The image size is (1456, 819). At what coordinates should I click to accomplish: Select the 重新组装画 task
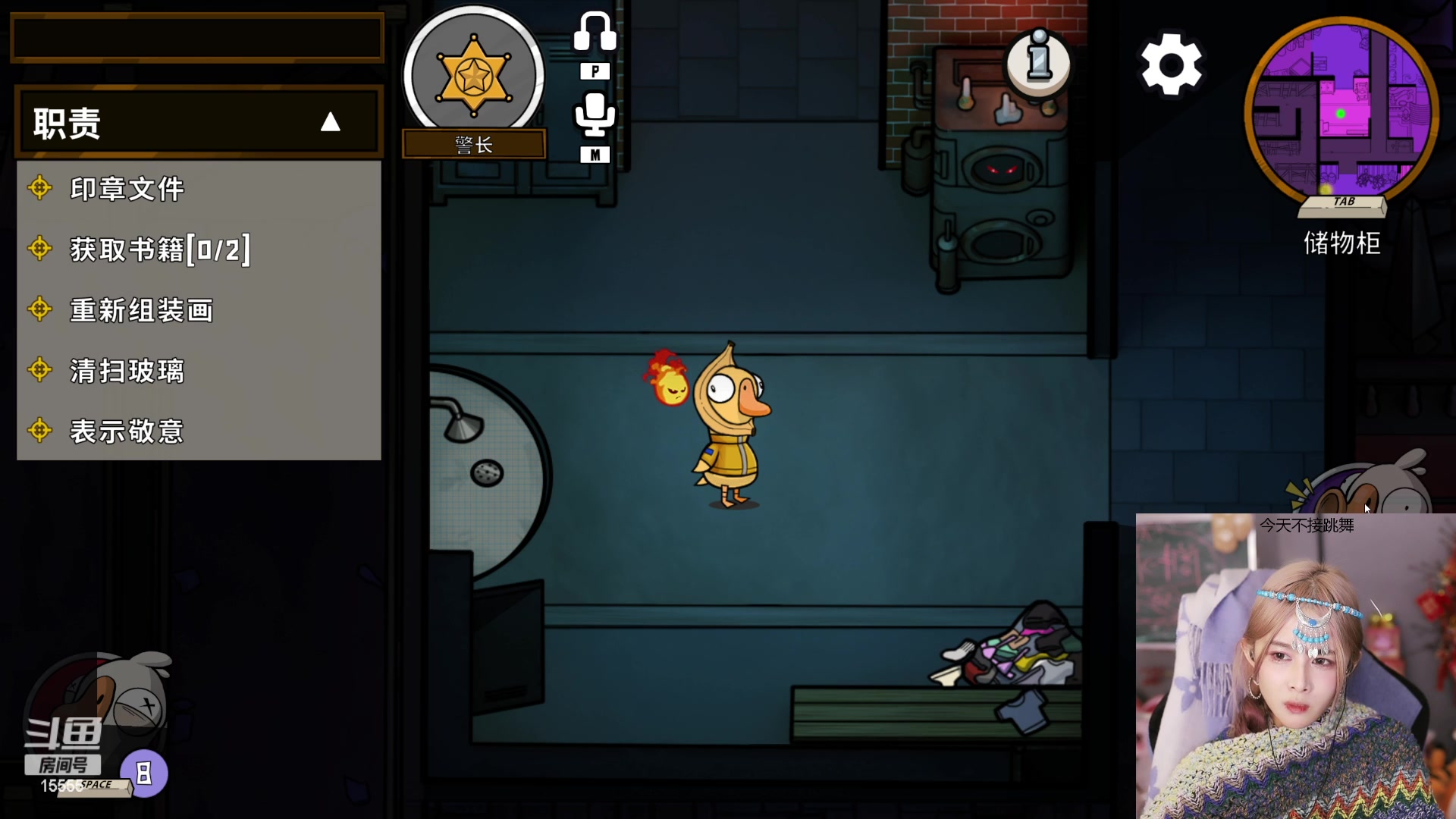point(142,310)
